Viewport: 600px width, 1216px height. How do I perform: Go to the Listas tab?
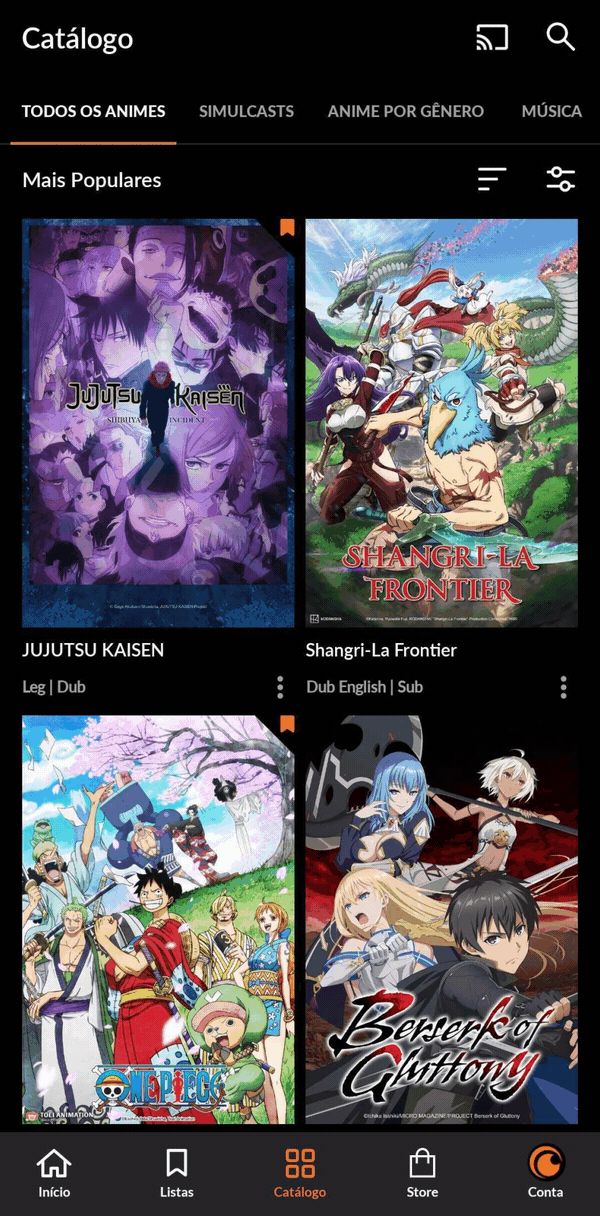pos(177,1173)
